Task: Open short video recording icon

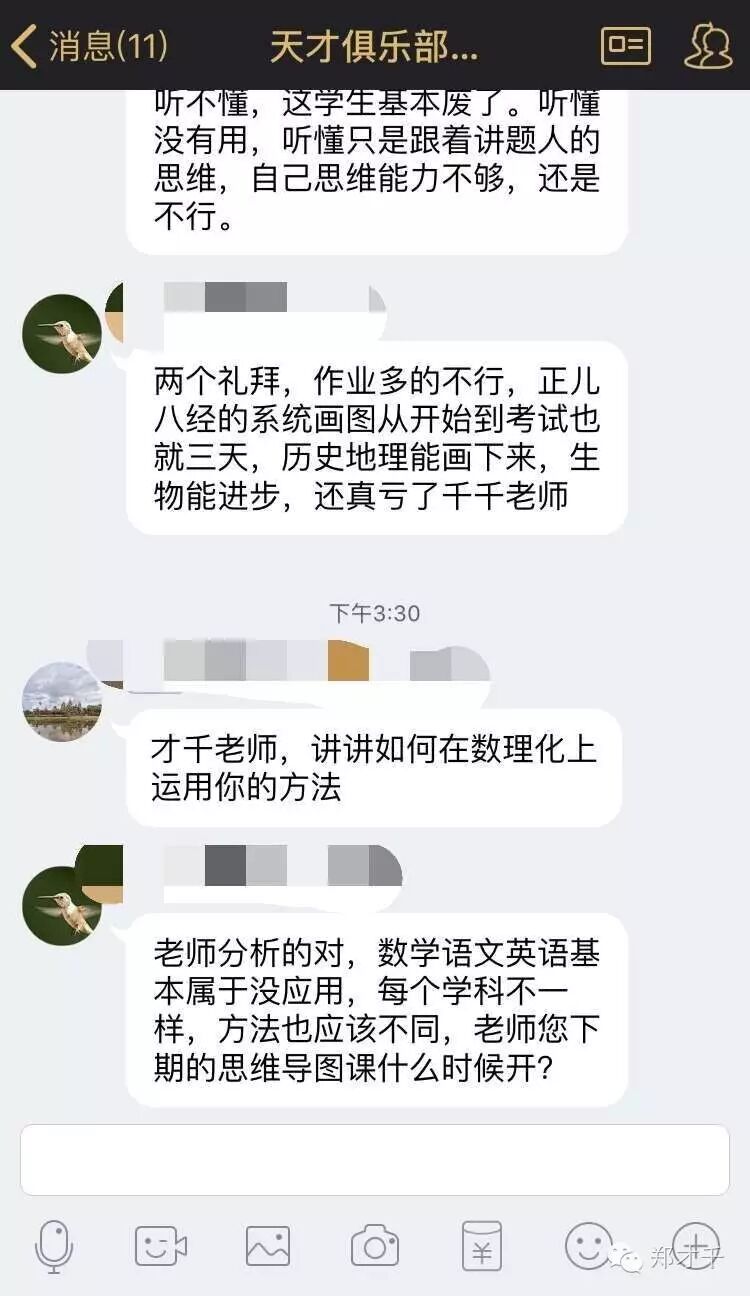Action: tap(161, 1246)
